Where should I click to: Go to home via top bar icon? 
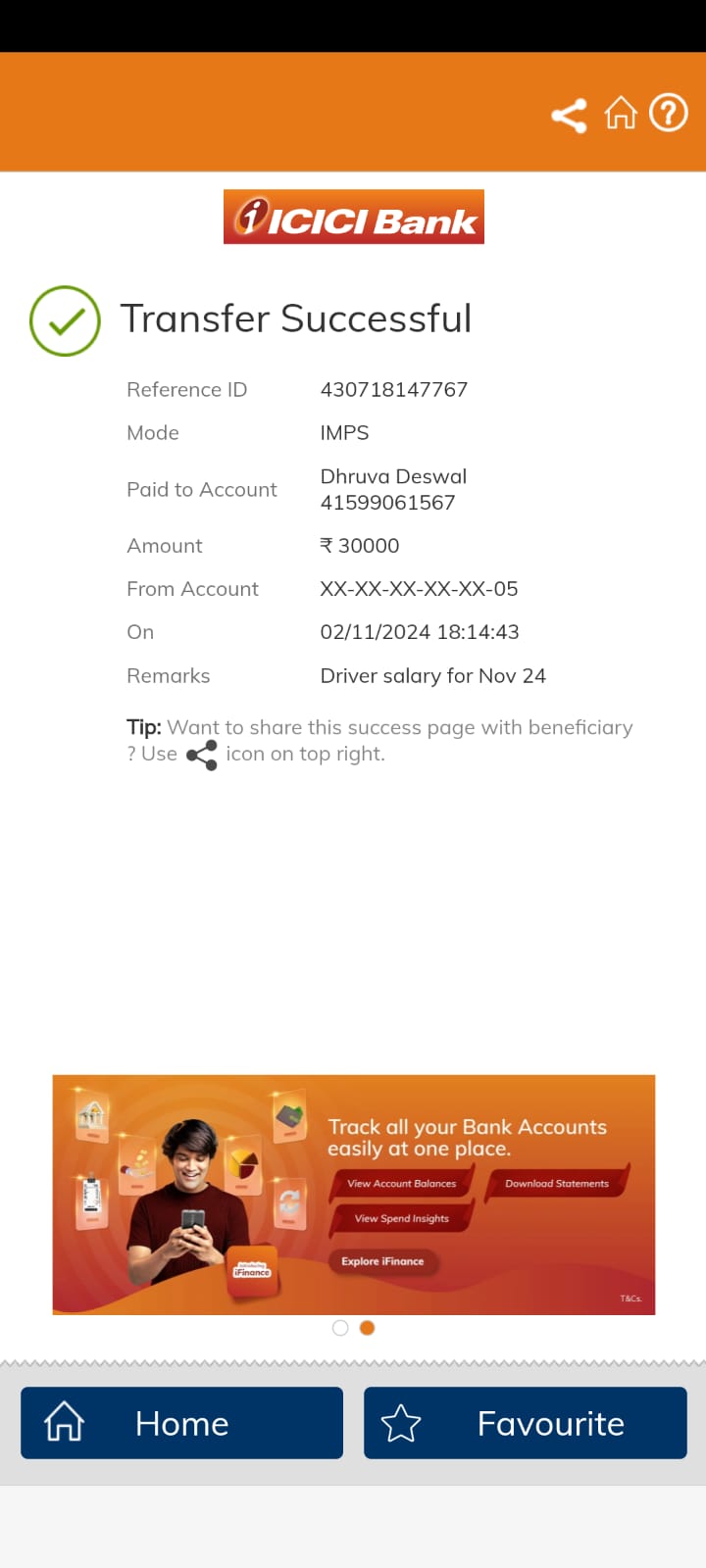(x=620, y=114)
